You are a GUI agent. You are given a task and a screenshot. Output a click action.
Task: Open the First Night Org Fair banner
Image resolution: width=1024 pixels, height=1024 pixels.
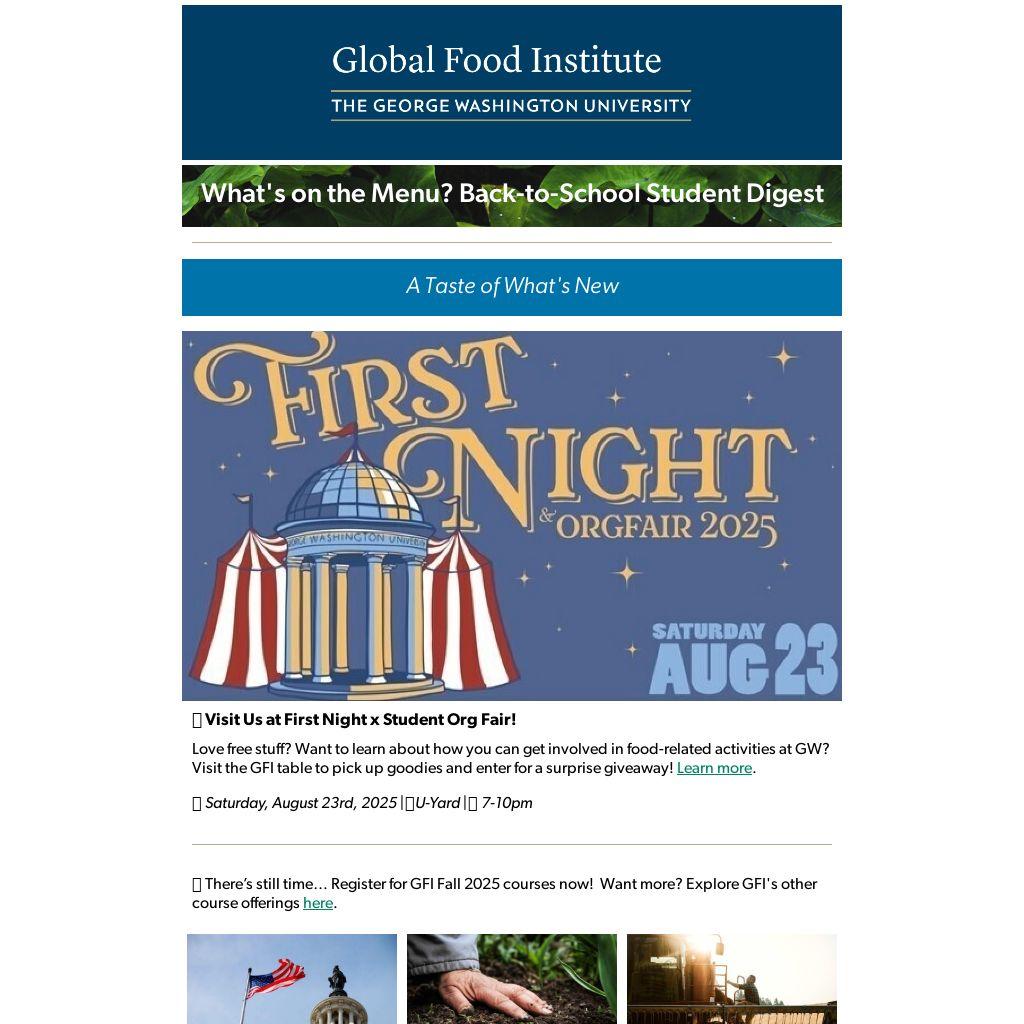(512, 515)
